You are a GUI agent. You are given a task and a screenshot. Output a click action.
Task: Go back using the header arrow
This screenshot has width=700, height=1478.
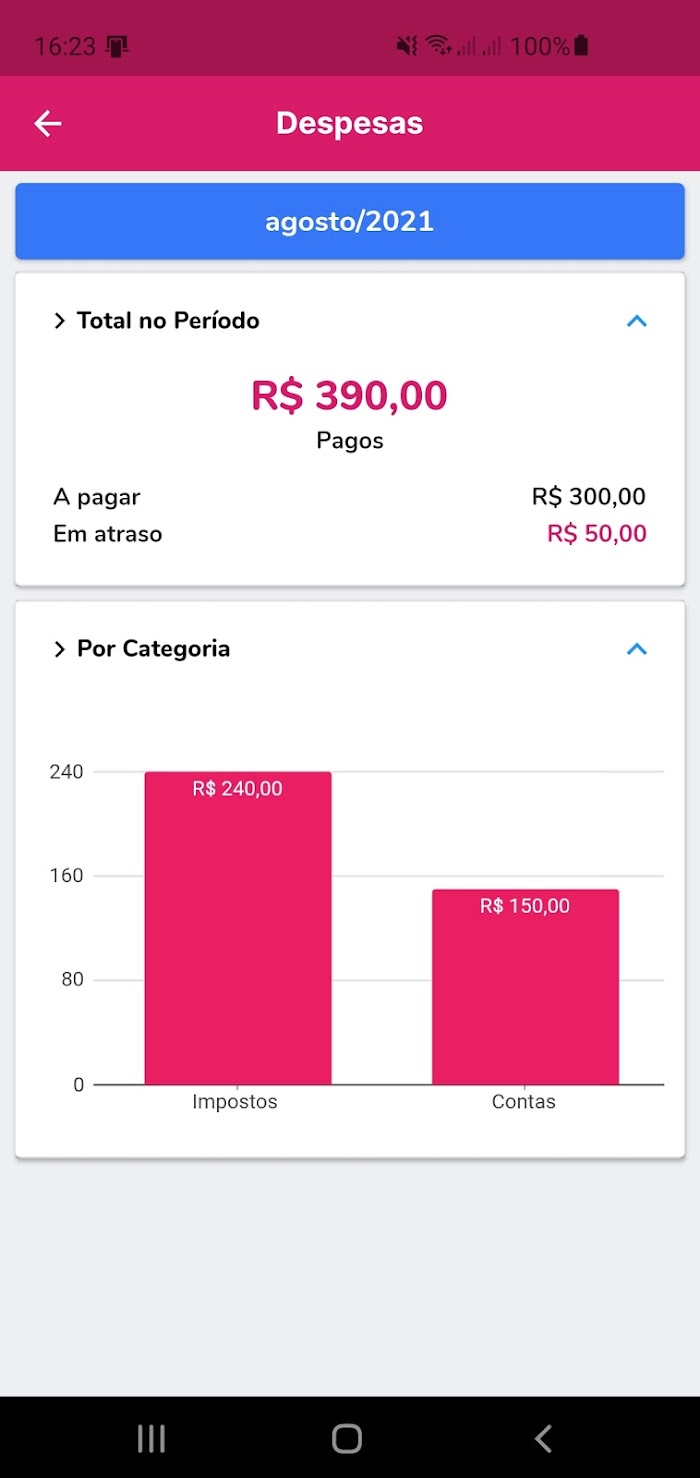(x=48, y=123)
